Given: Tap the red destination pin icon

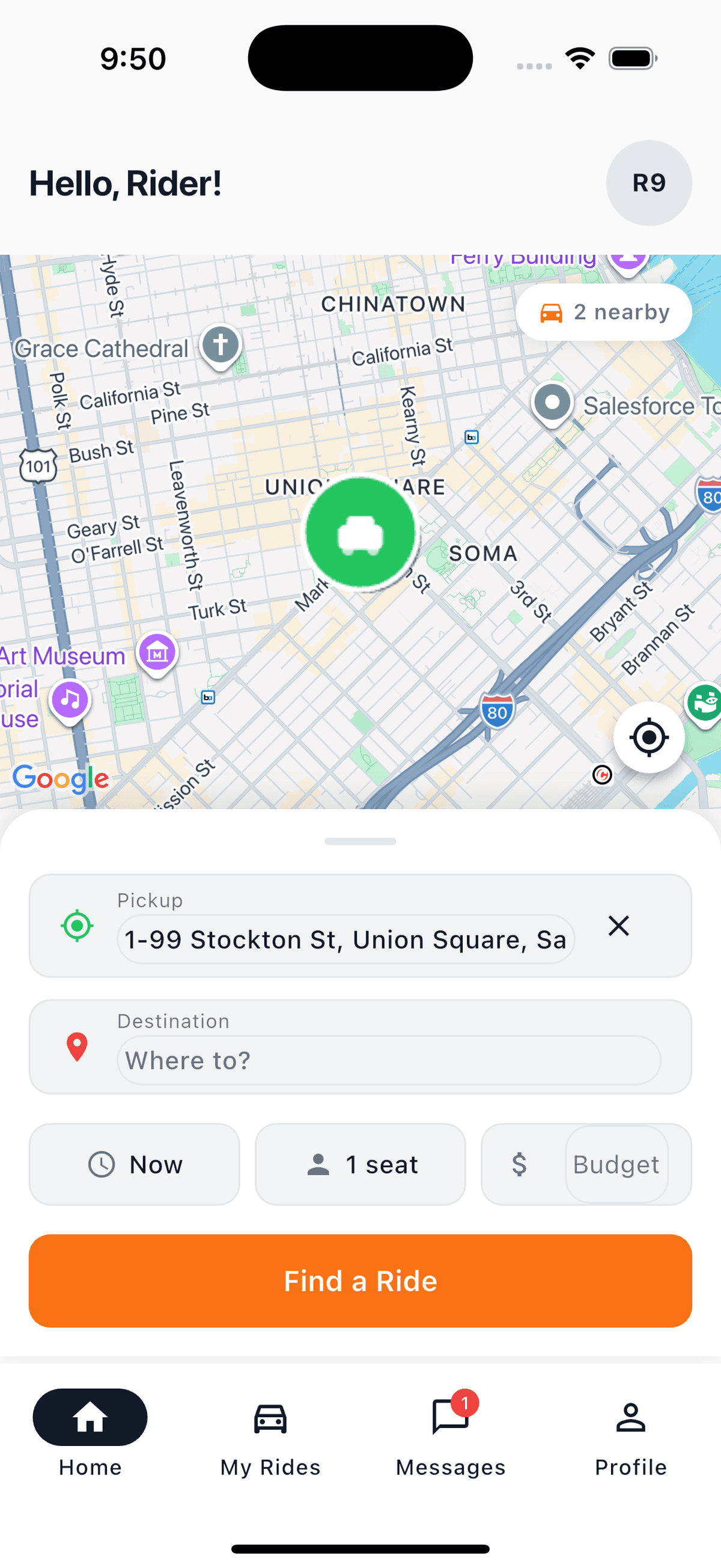Looking at the screenshot, I should coord(76,1046).
